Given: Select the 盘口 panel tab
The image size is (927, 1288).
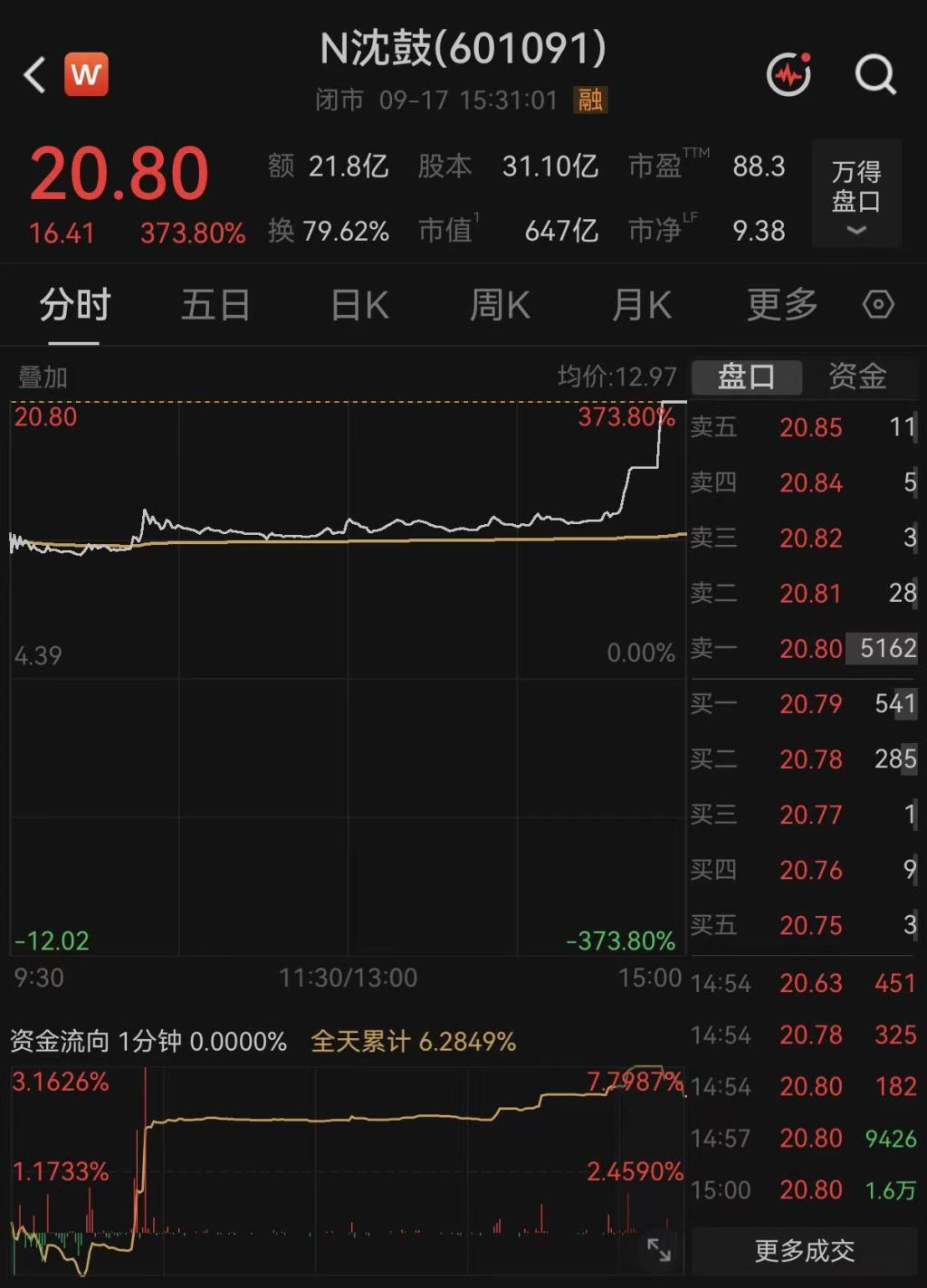Looking at the screenshot, I should (747, 377).
